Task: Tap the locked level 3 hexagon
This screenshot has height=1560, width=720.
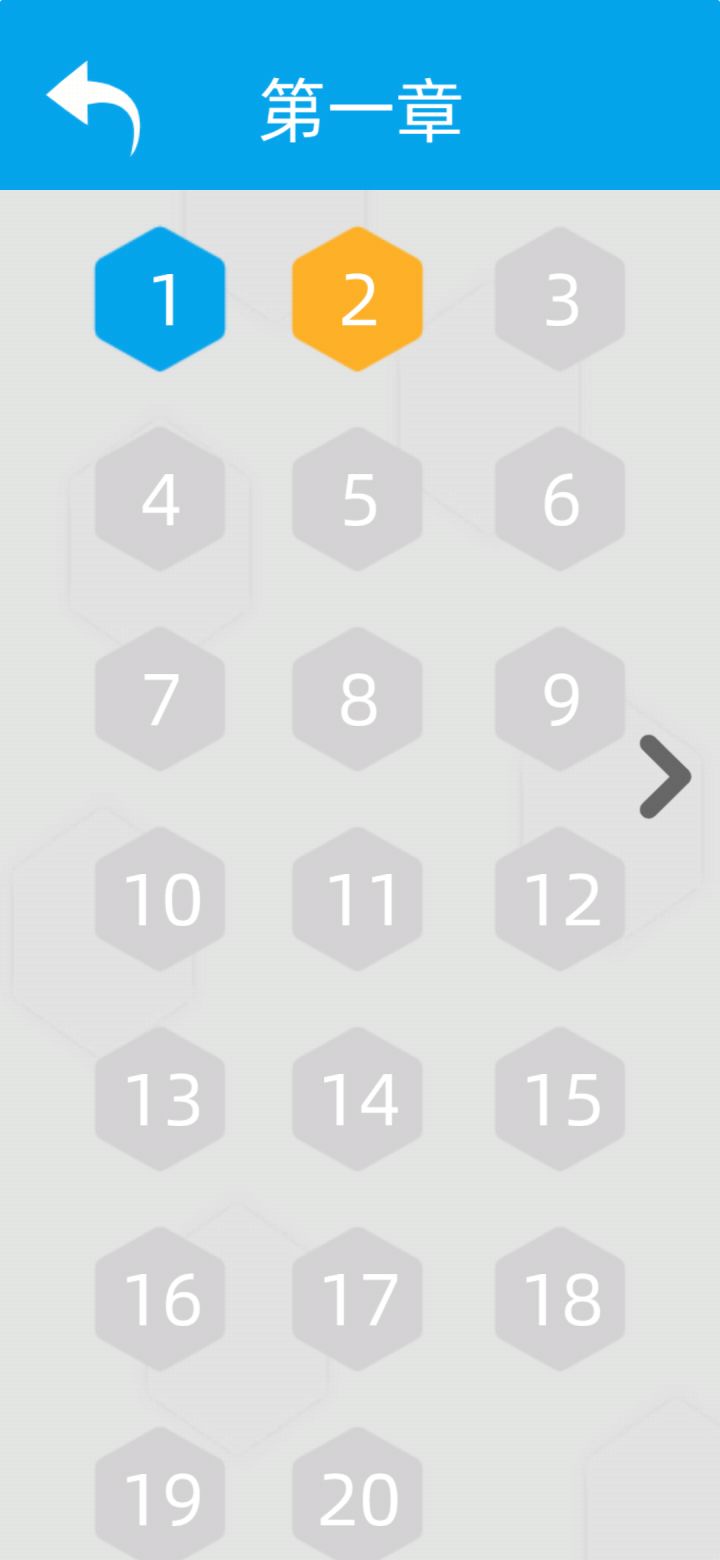Action: click(x=559, y=298)
